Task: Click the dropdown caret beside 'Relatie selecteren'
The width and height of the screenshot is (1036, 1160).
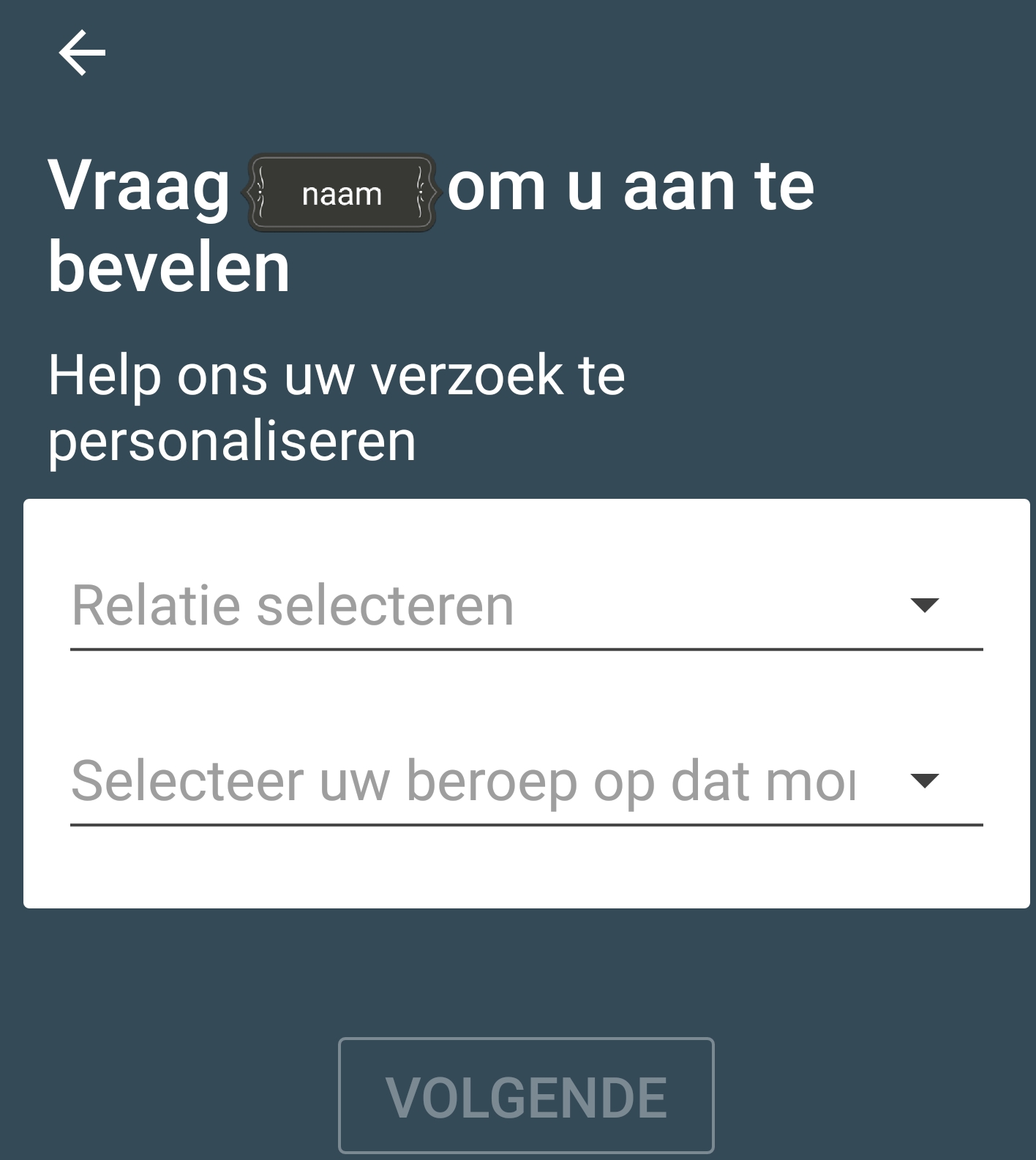Action: tap(923, 606)
